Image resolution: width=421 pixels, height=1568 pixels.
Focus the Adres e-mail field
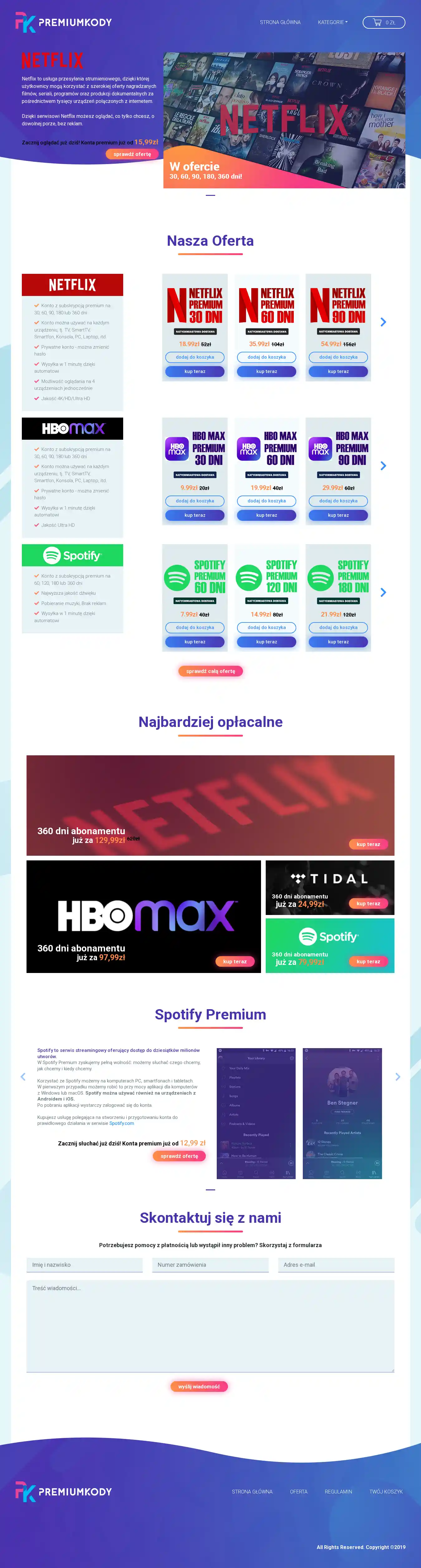(336, 1264)
